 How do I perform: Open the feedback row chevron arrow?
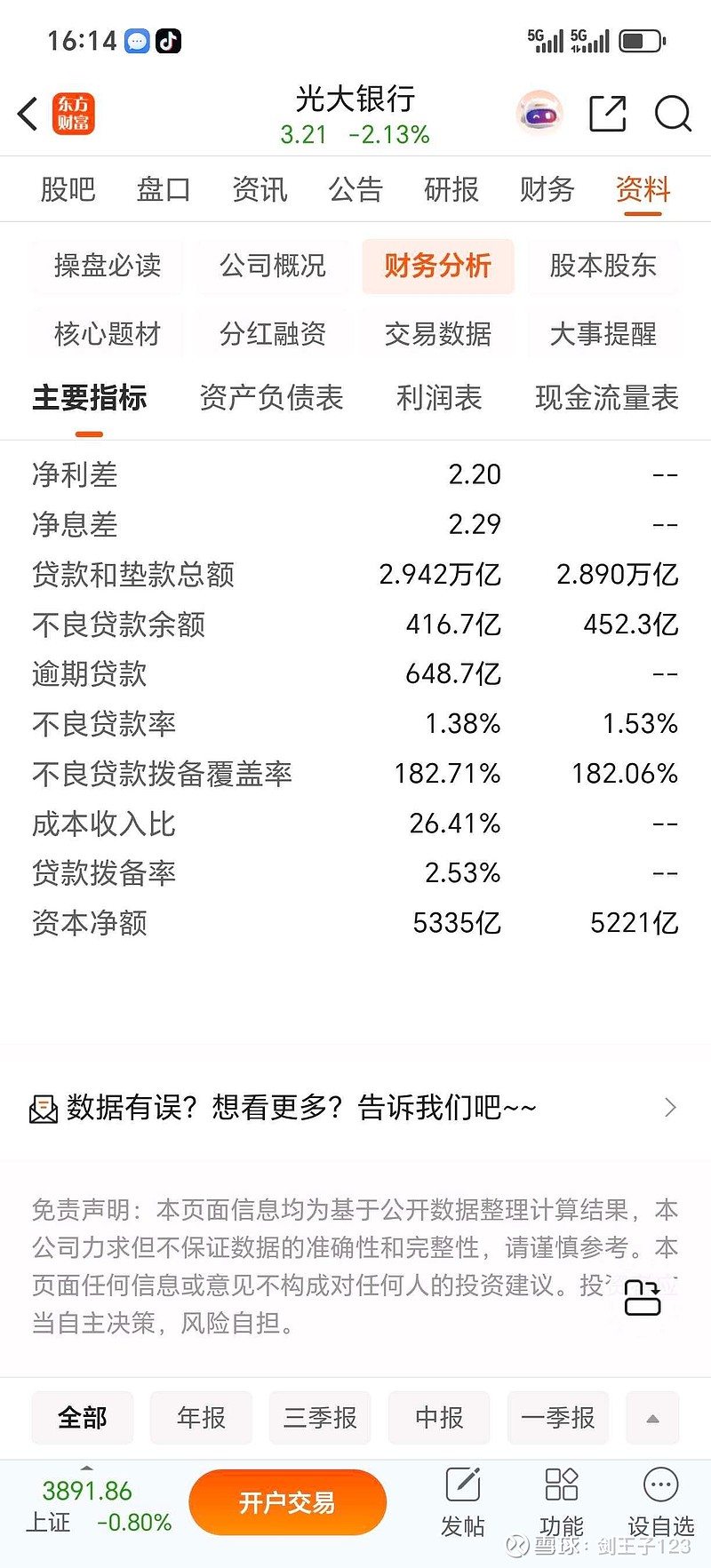(x=671, y=1108)
